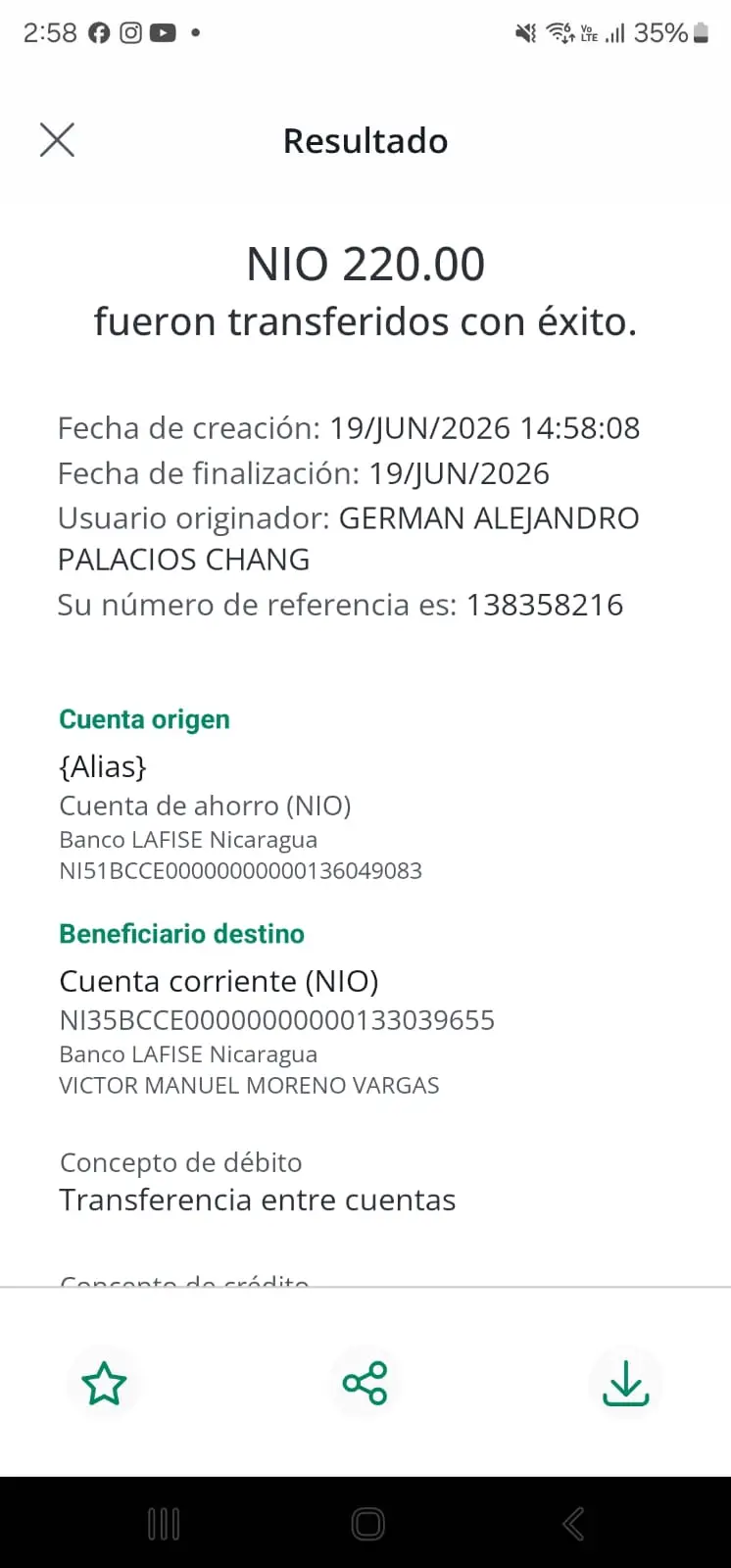Share the transfer receipt
731x1568 pixels.
point(365,1383)
